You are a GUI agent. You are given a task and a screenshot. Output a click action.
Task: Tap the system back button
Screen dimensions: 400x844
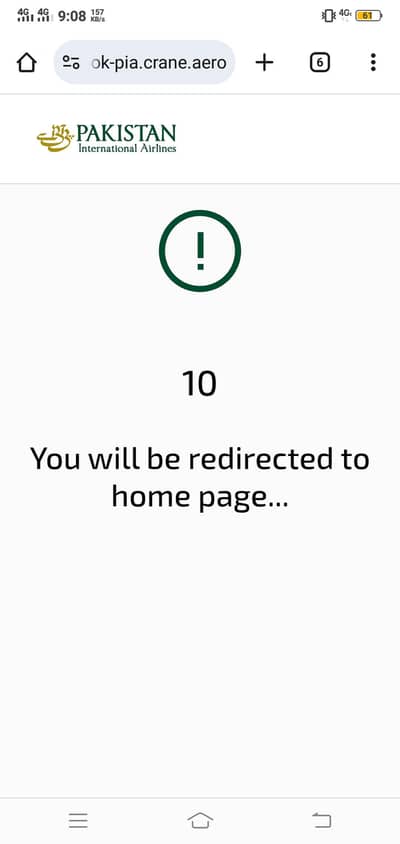[x=321, y=820]
